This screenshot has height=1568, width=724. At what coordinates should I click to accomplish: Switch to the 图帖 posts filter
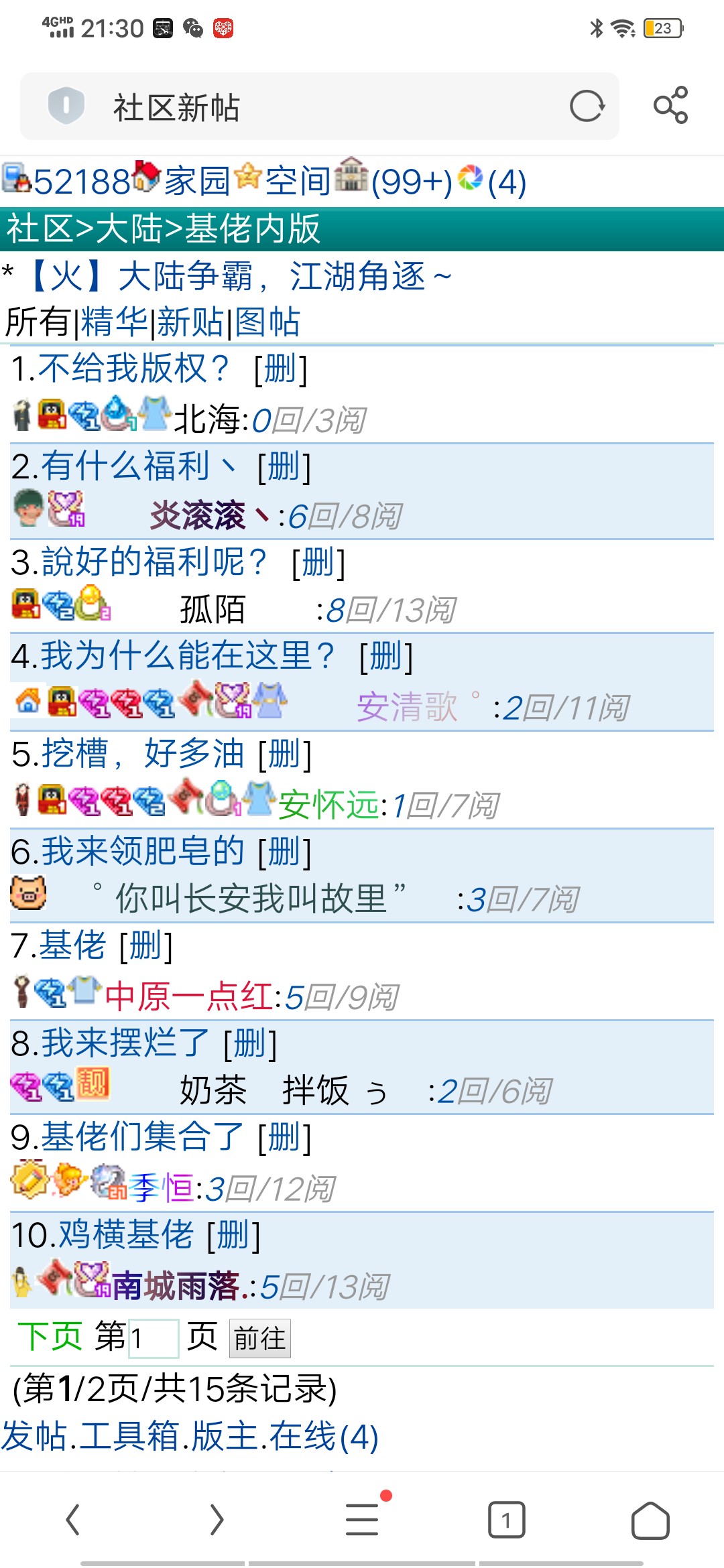(x=267, y=322)
